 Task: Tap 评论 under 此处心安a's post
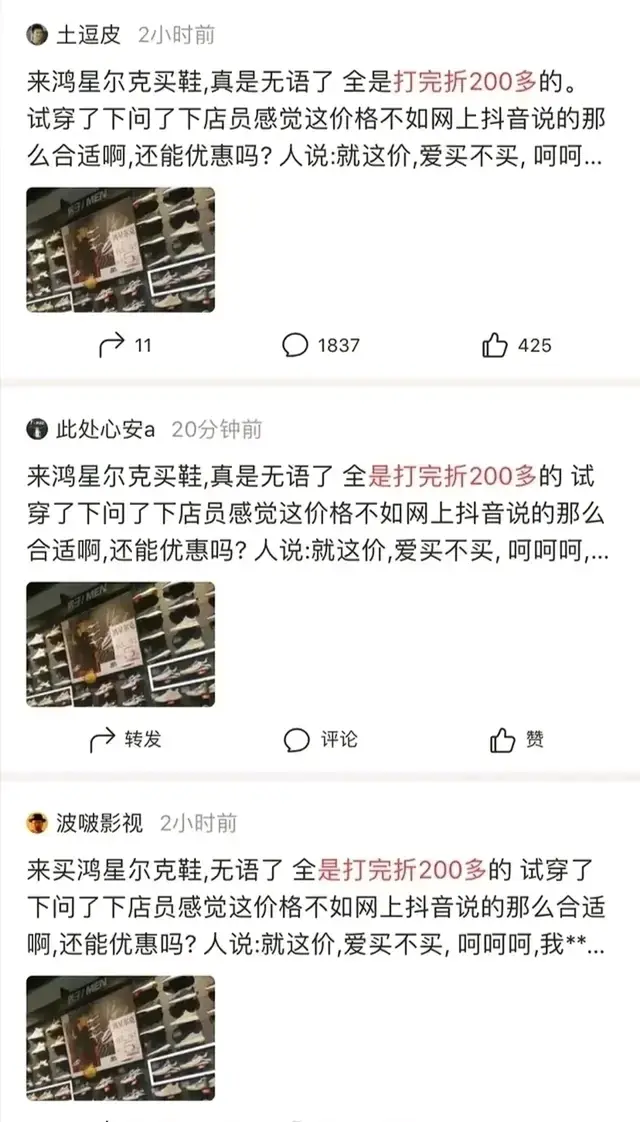click(x=321, y=740)
